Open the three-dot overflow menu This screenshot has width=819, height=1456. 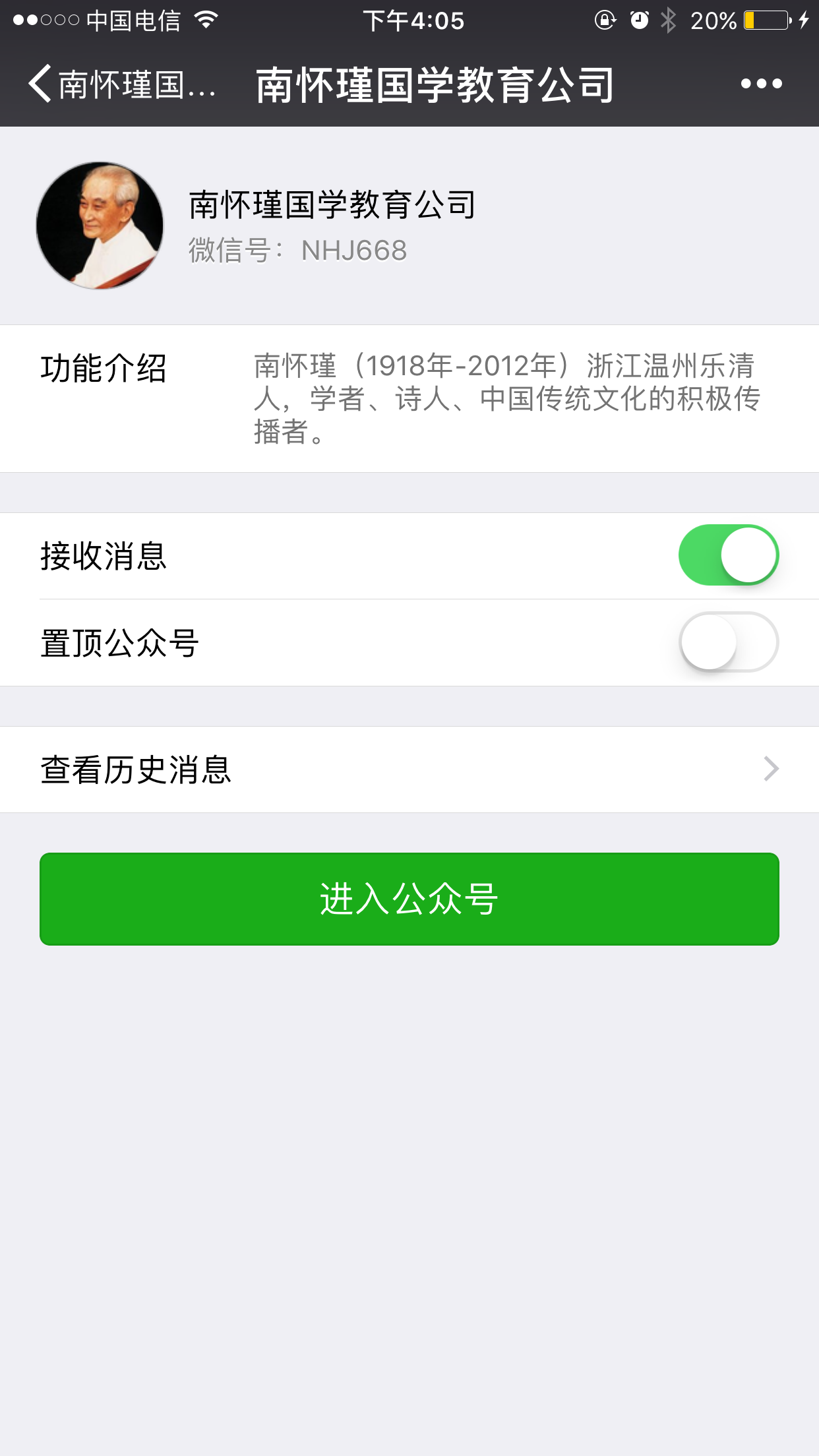click(x=761, y=84)
